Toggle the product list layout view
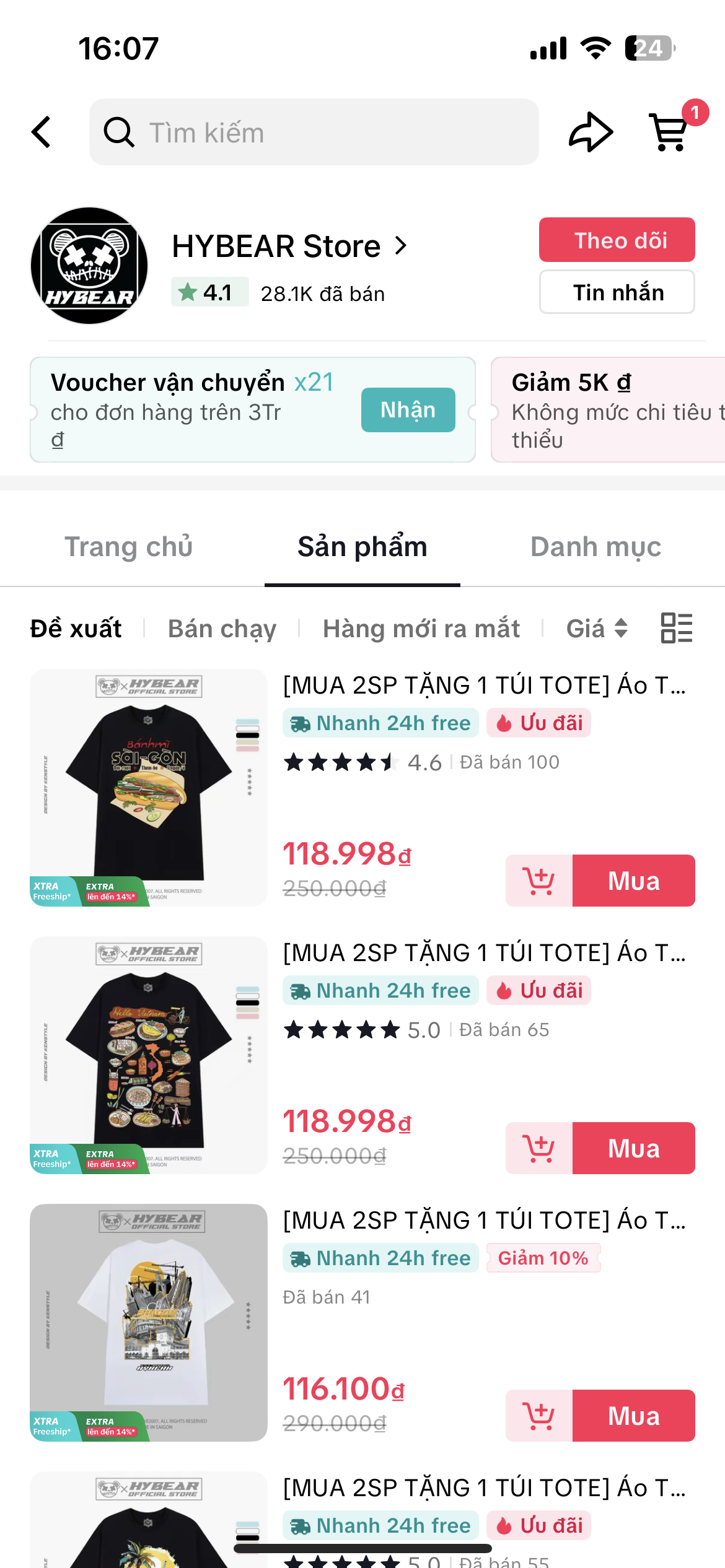This screenshot has height=1568, width=725. click(x=676, y=628)
